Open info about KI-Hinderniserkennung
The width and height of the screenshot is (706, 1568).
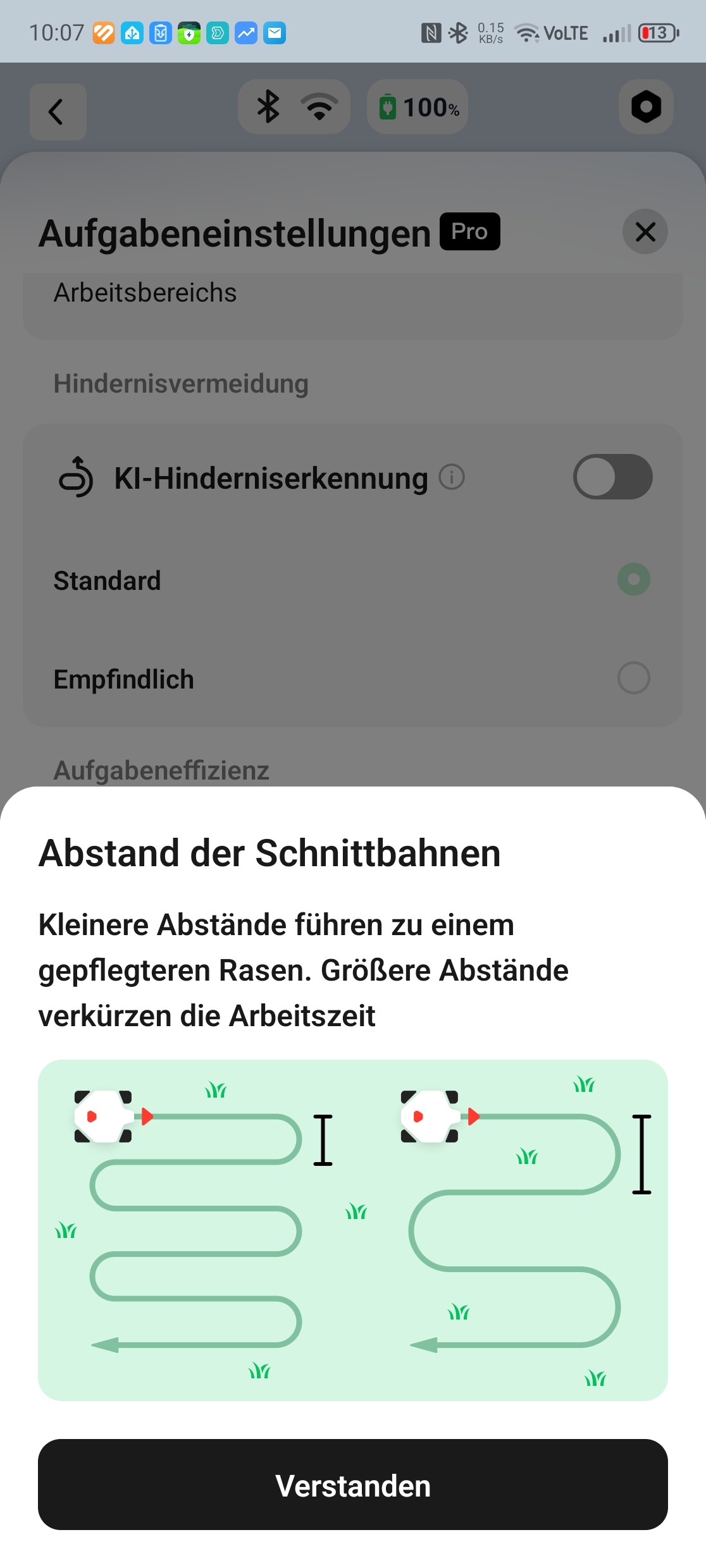point(452,477)
